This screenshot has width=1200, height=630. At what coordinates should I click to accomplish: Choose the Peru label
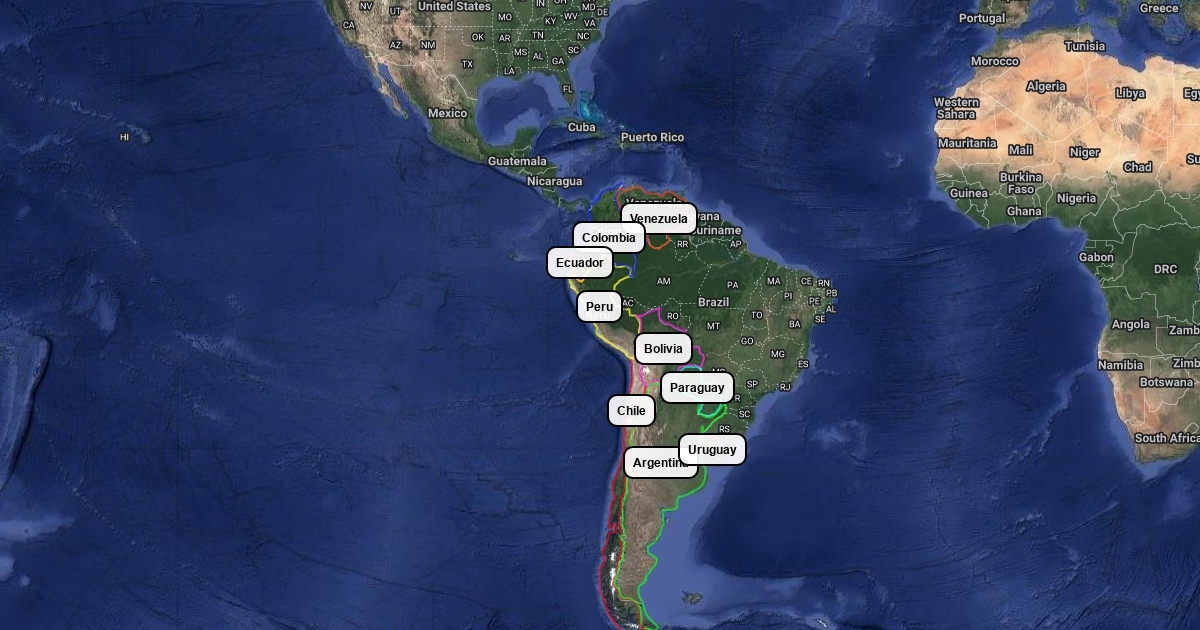[600, 307]
